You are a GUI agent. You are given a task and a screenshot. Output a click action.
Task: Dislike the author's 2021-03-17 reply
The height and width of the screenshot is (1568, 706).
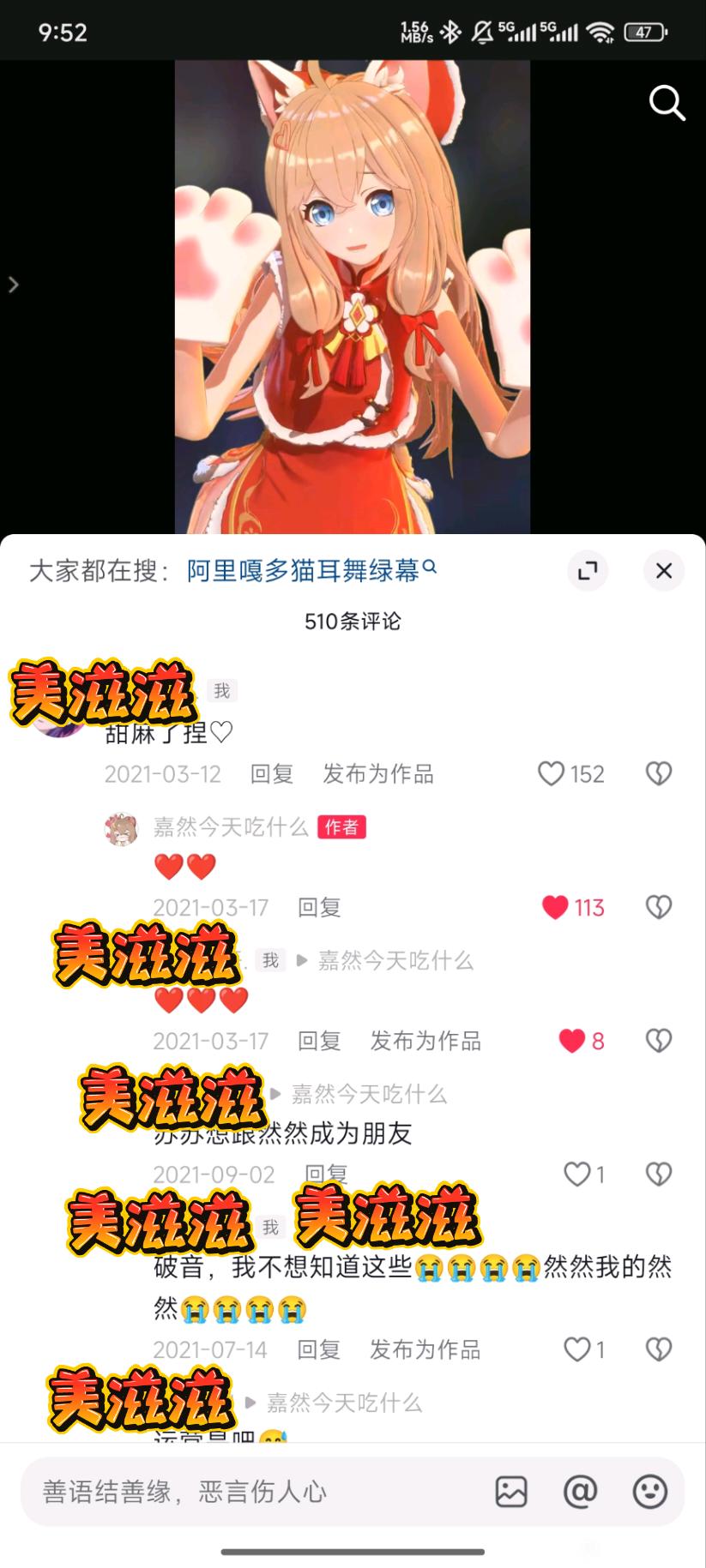[658, 907]
